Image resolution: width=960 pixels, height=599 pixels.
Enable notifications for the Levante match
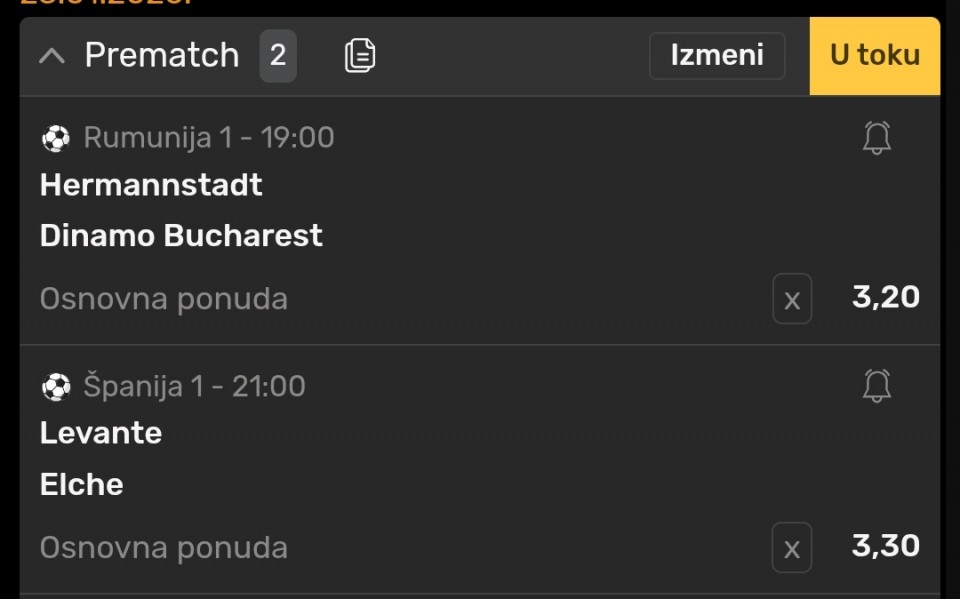click(x=876, y=386)
